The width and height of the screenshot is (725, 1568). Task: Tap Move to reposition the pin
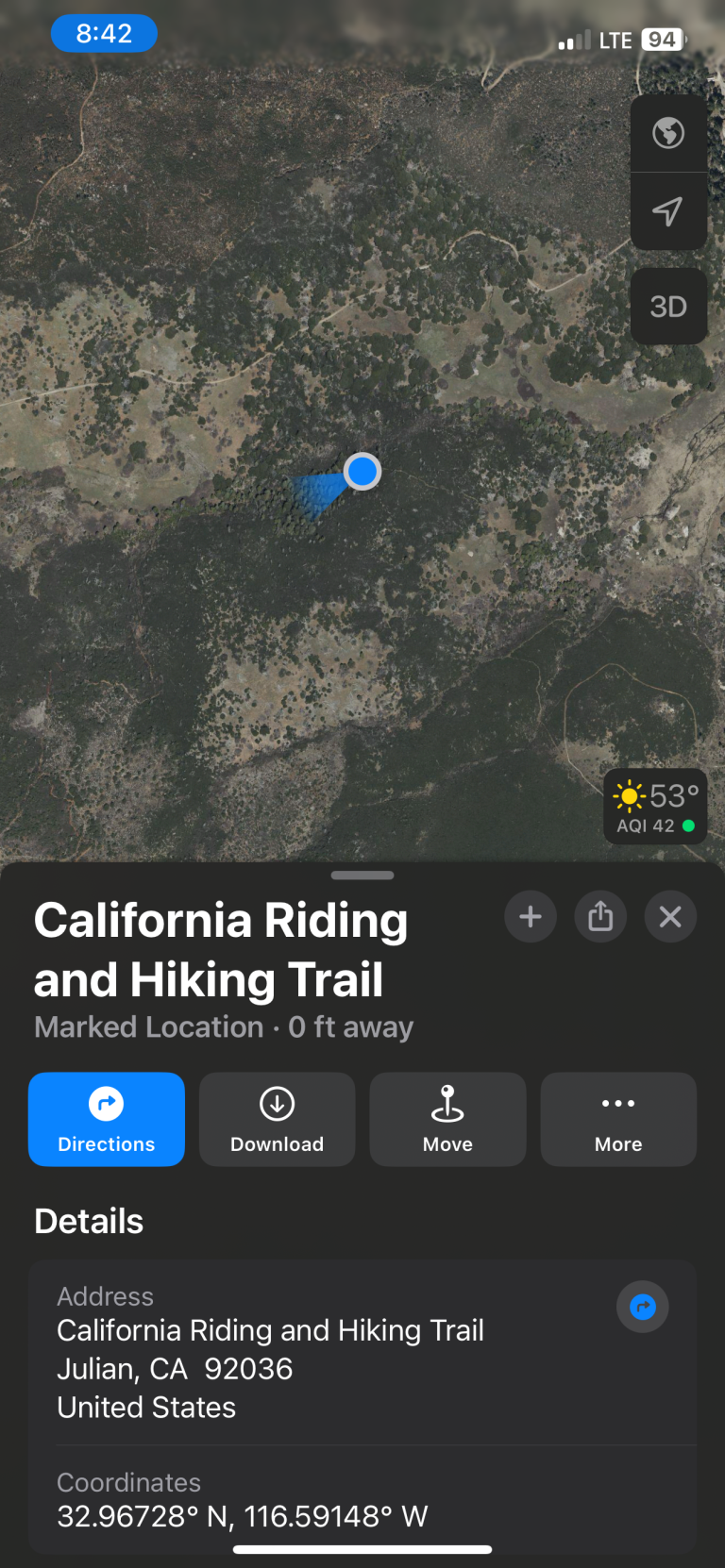click(447, 1119)
